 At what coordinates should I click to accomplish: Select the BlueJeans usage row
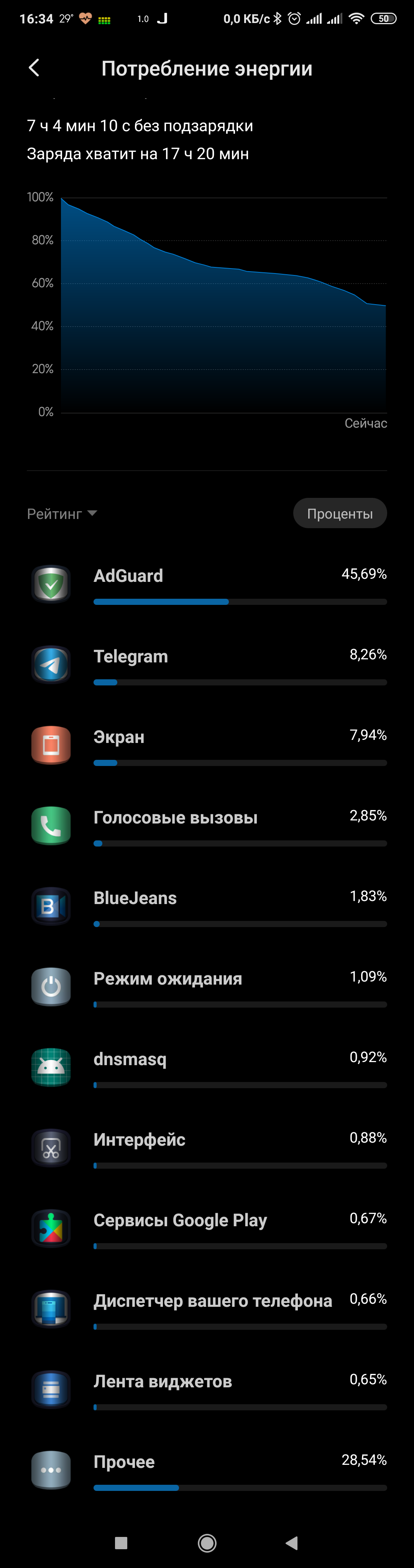click(207, 906)
